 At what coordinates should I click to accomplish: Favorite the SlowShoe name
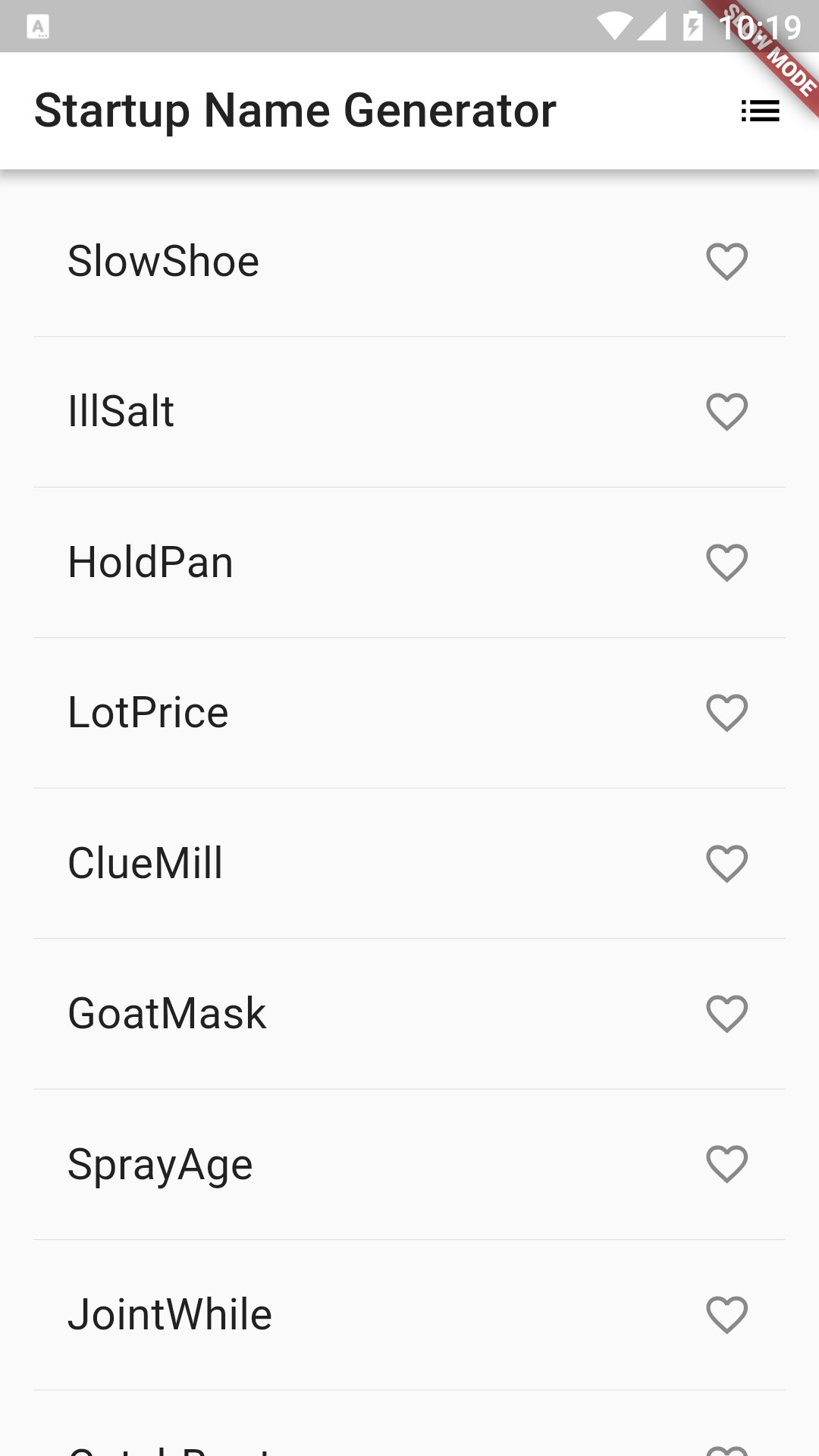click(727, 262)
